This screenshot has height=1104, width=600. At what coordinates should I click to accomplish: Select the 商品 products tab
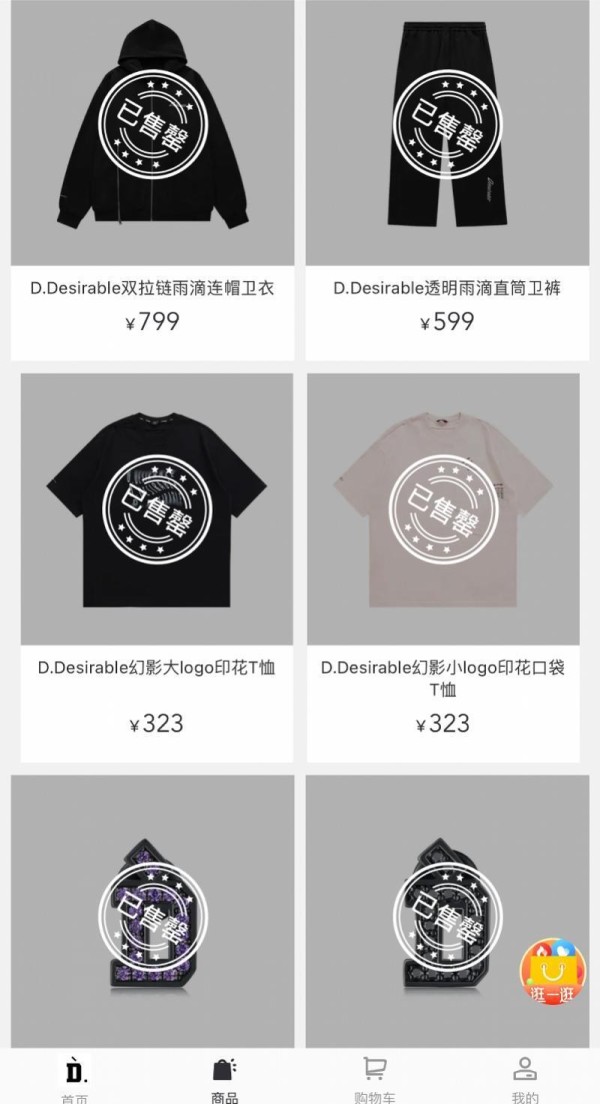tap(225, 1078)
